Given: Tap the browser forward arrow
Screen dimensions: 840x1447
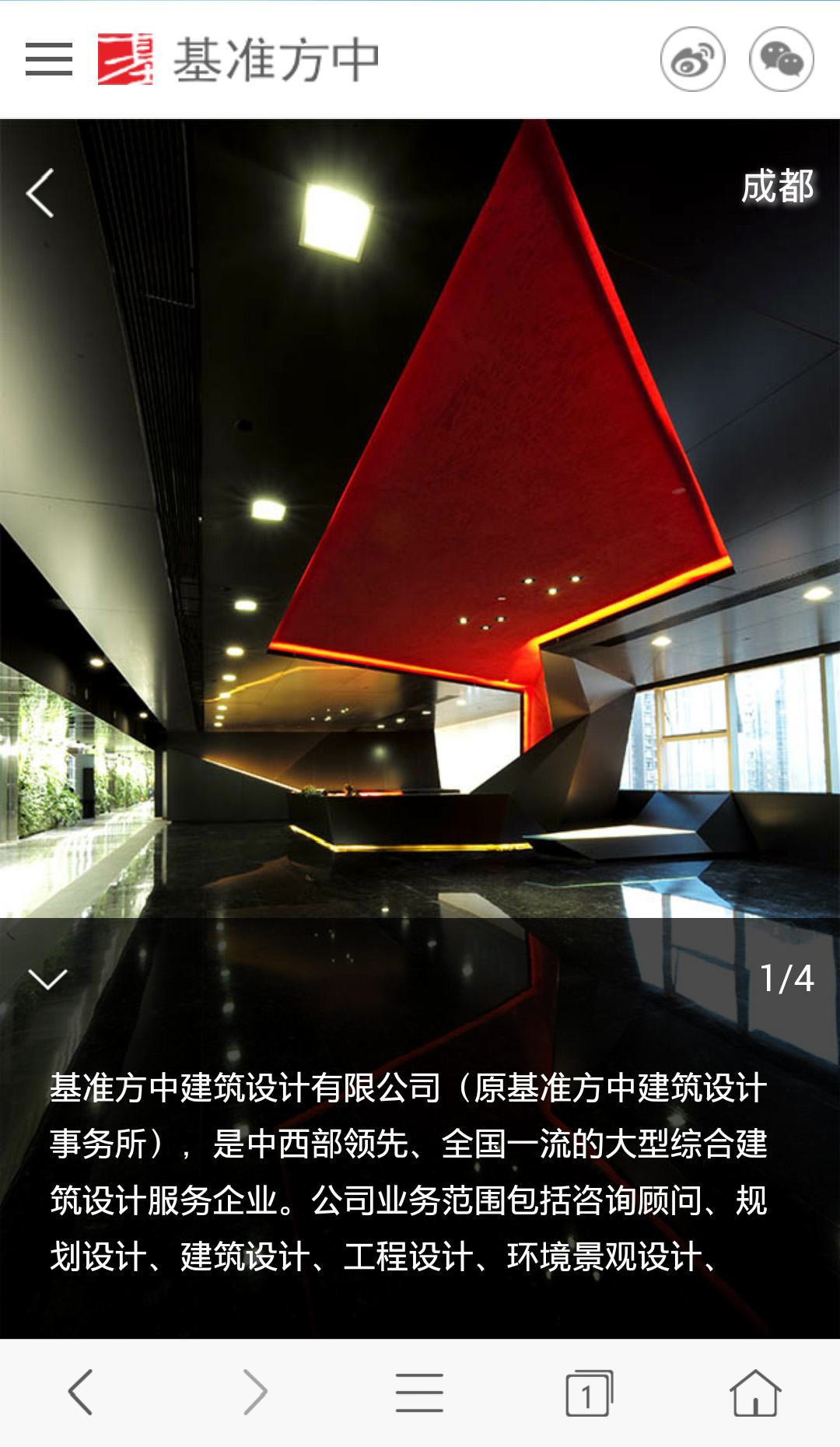Looking at the screenshot, I should (254, 1392).
